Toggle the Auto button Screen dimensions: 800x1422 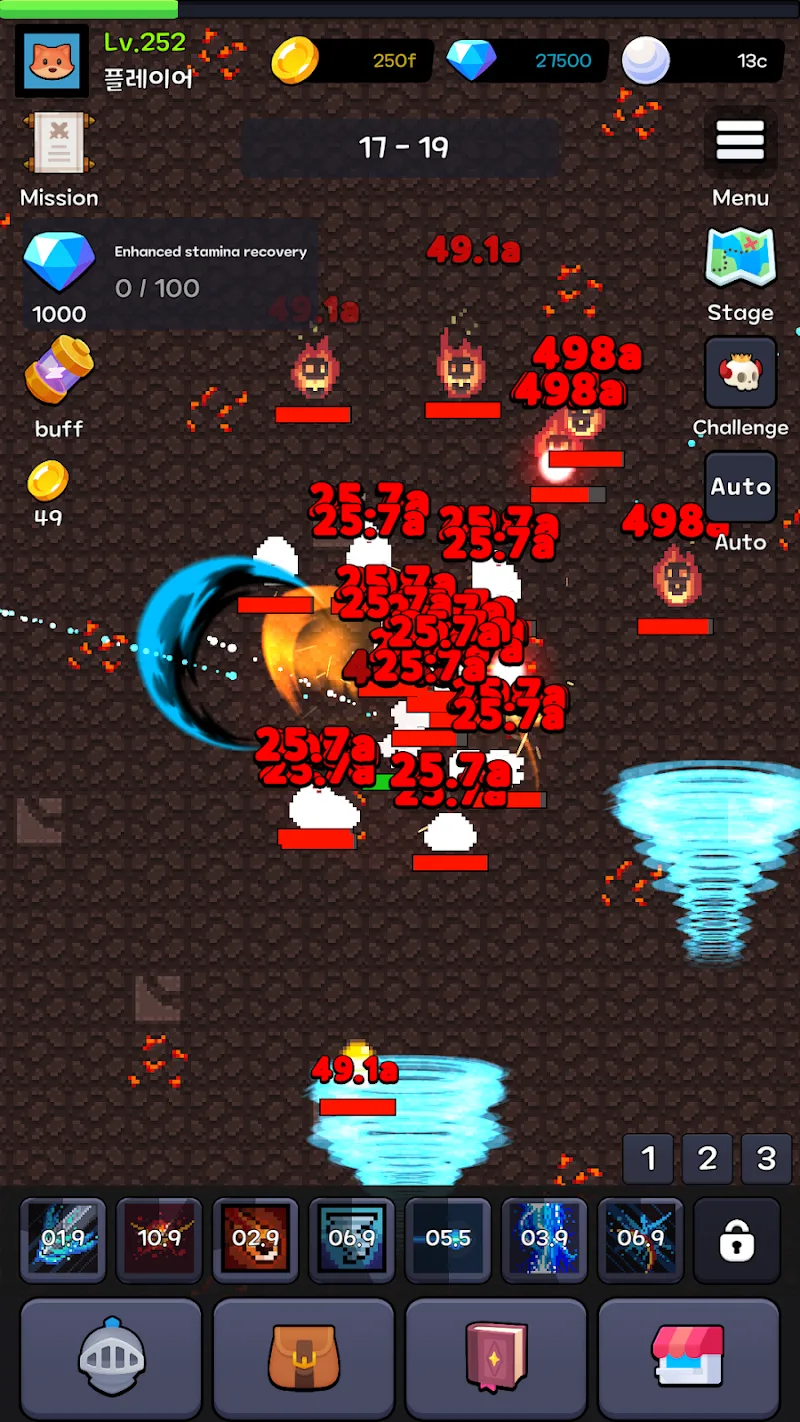[740, 487]
